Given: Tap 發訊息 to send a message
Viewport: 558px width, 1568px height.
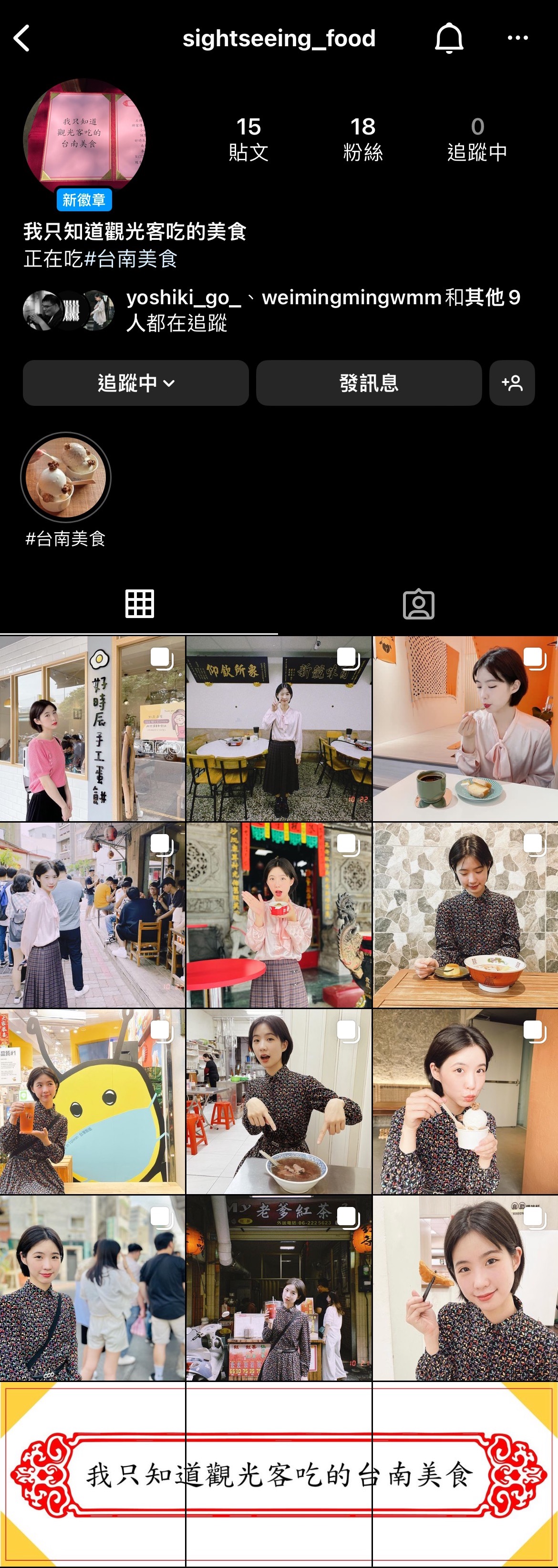Looking at the screenshot, I should tap(369, 383).
